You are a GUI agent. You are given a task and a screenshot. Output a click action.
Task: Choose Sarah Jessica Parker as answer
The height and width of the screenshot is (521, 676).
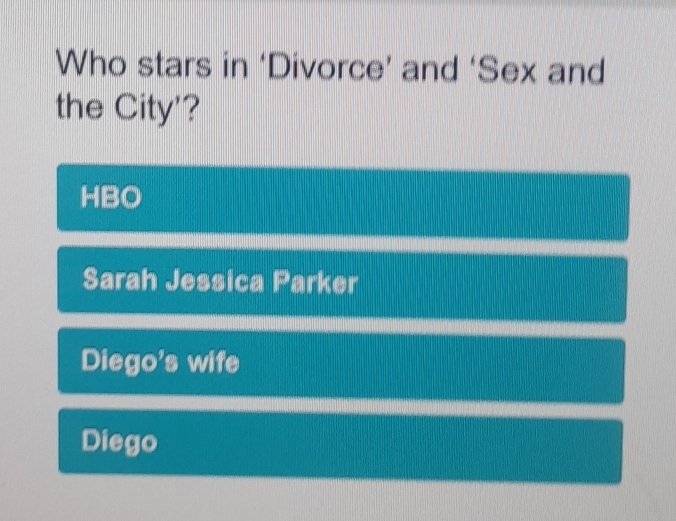point(342,285)
